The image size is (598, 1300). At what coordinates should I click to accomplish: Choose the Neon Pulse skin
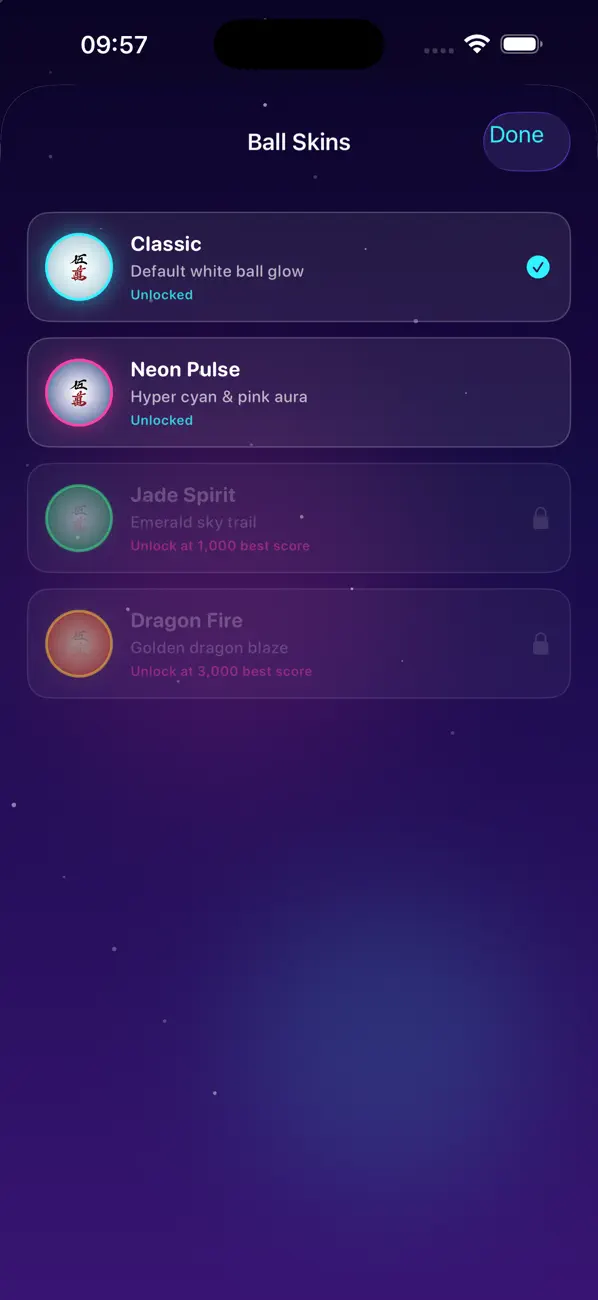tap(299, 392)
